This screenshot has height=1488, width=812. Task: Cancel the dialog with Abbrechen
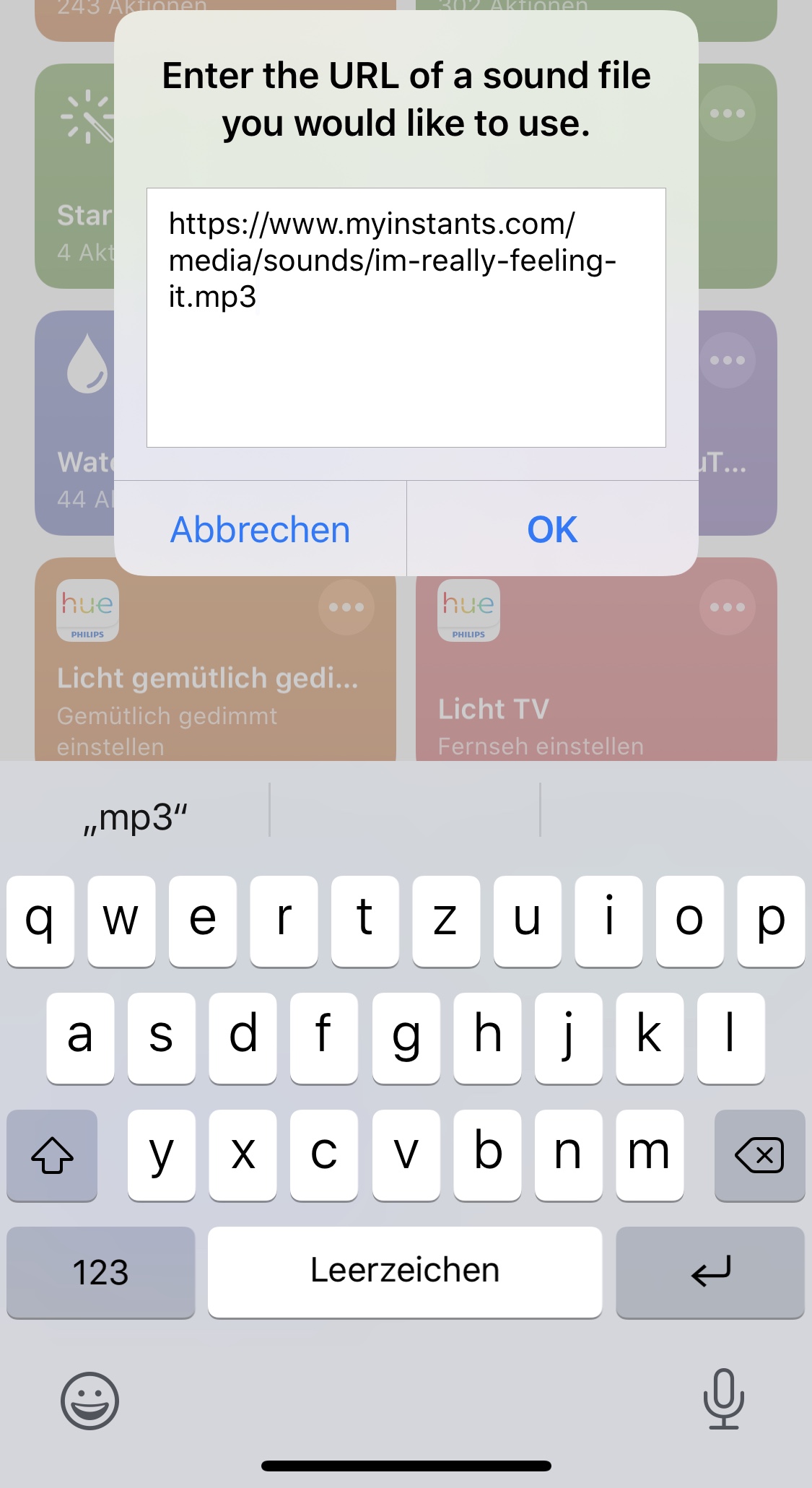click(x=260, y=529)
